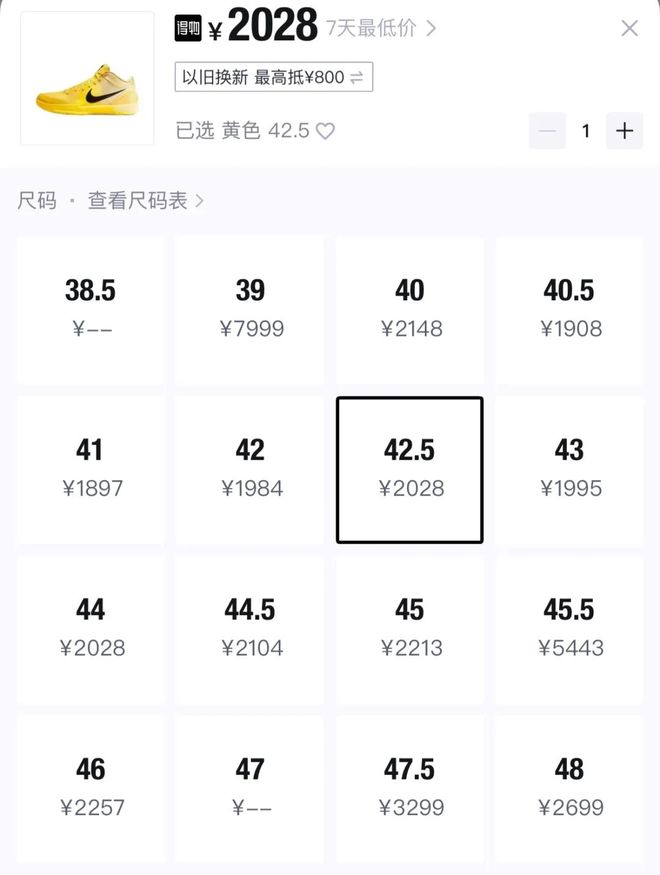The image size is (660, 875).
Task: Close the size selection sheet
Action: pos(629,28)
